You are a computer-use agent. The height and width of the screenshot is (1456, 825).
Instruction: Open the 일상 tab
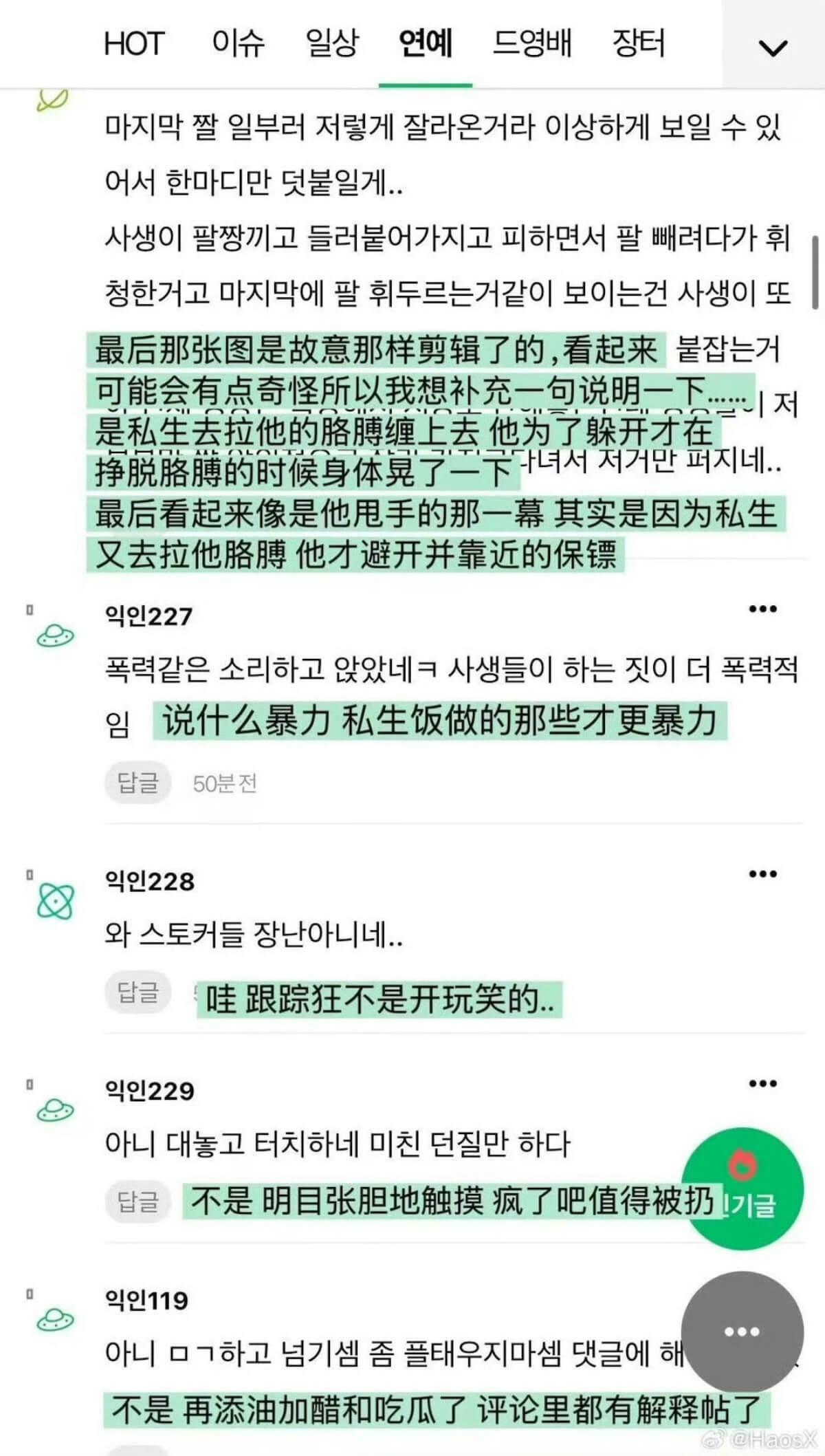[x=332, y=43]
